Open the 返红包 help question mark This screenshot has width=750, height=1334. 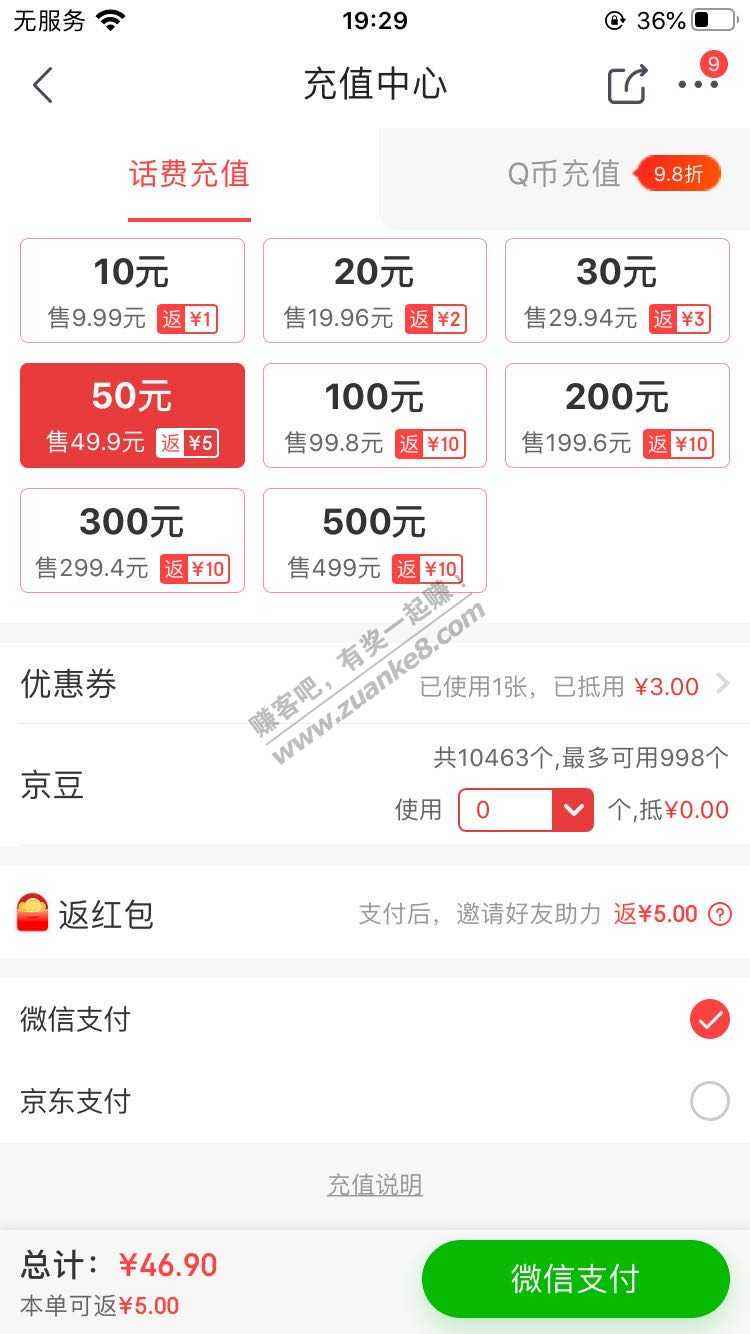tap(719, 914)
